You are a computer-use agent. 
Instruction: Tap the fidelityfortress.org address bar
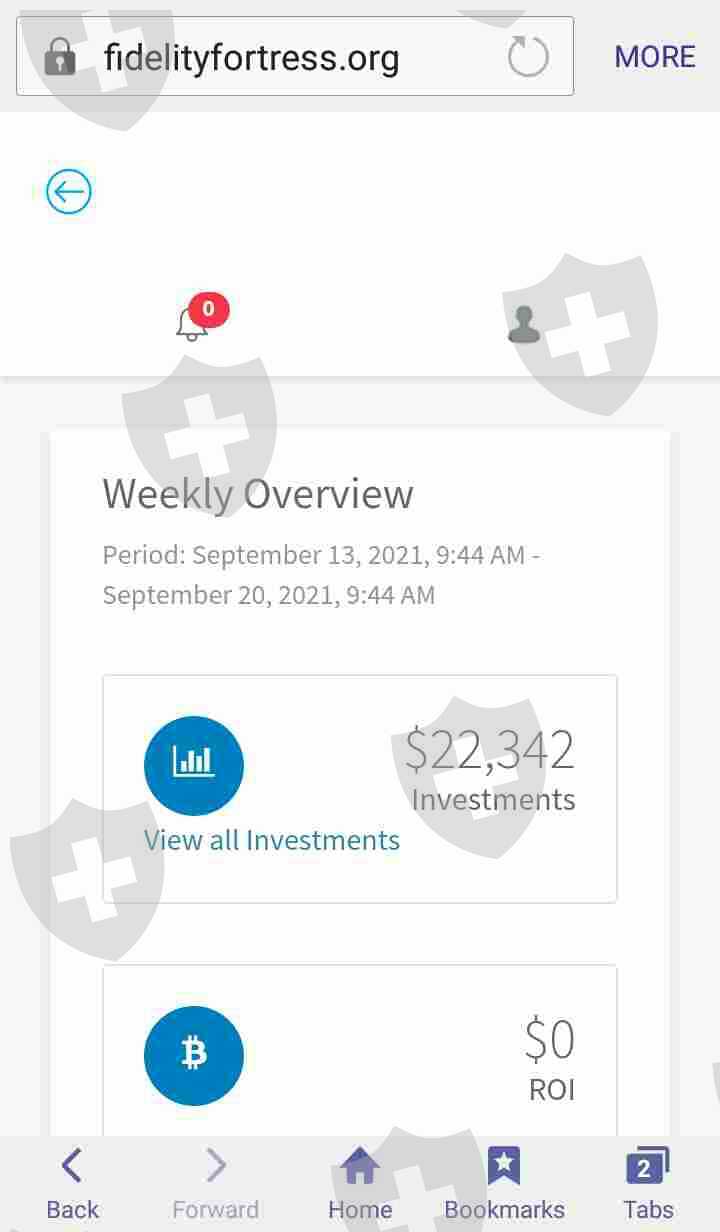point(295,56)
